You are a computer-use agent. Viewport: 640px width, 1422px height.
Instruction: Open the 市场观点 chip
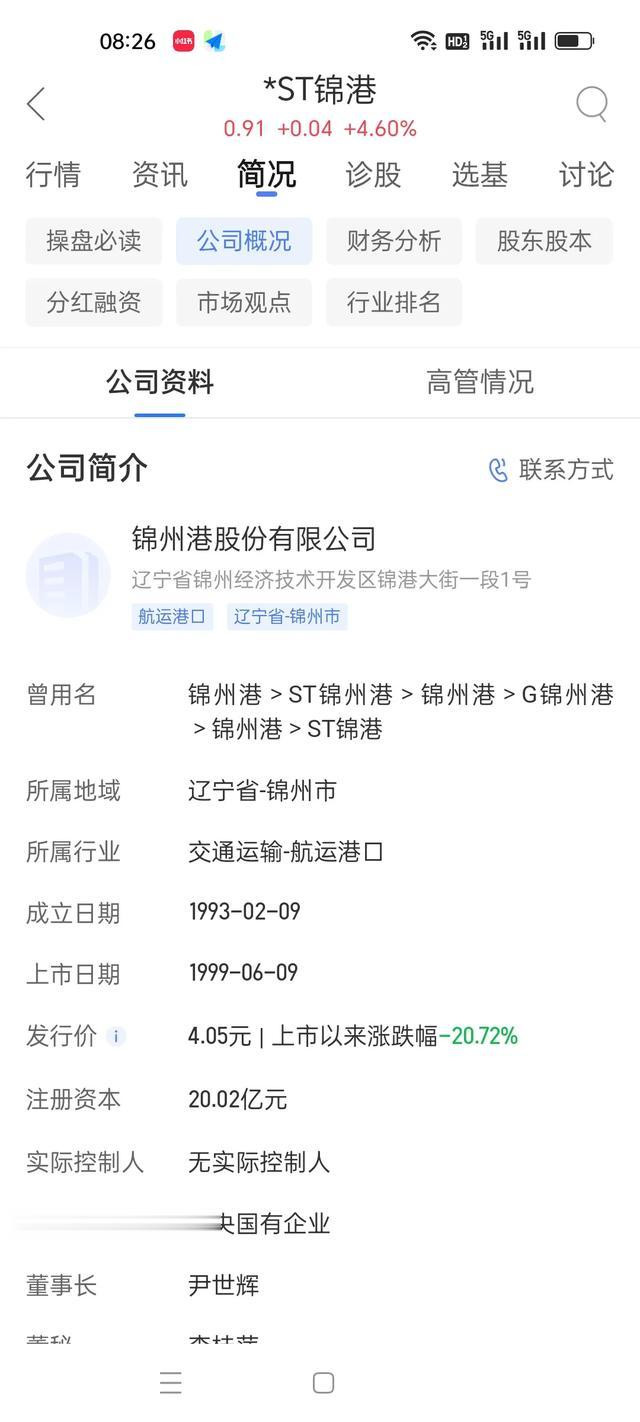click(x=244, y=302)
